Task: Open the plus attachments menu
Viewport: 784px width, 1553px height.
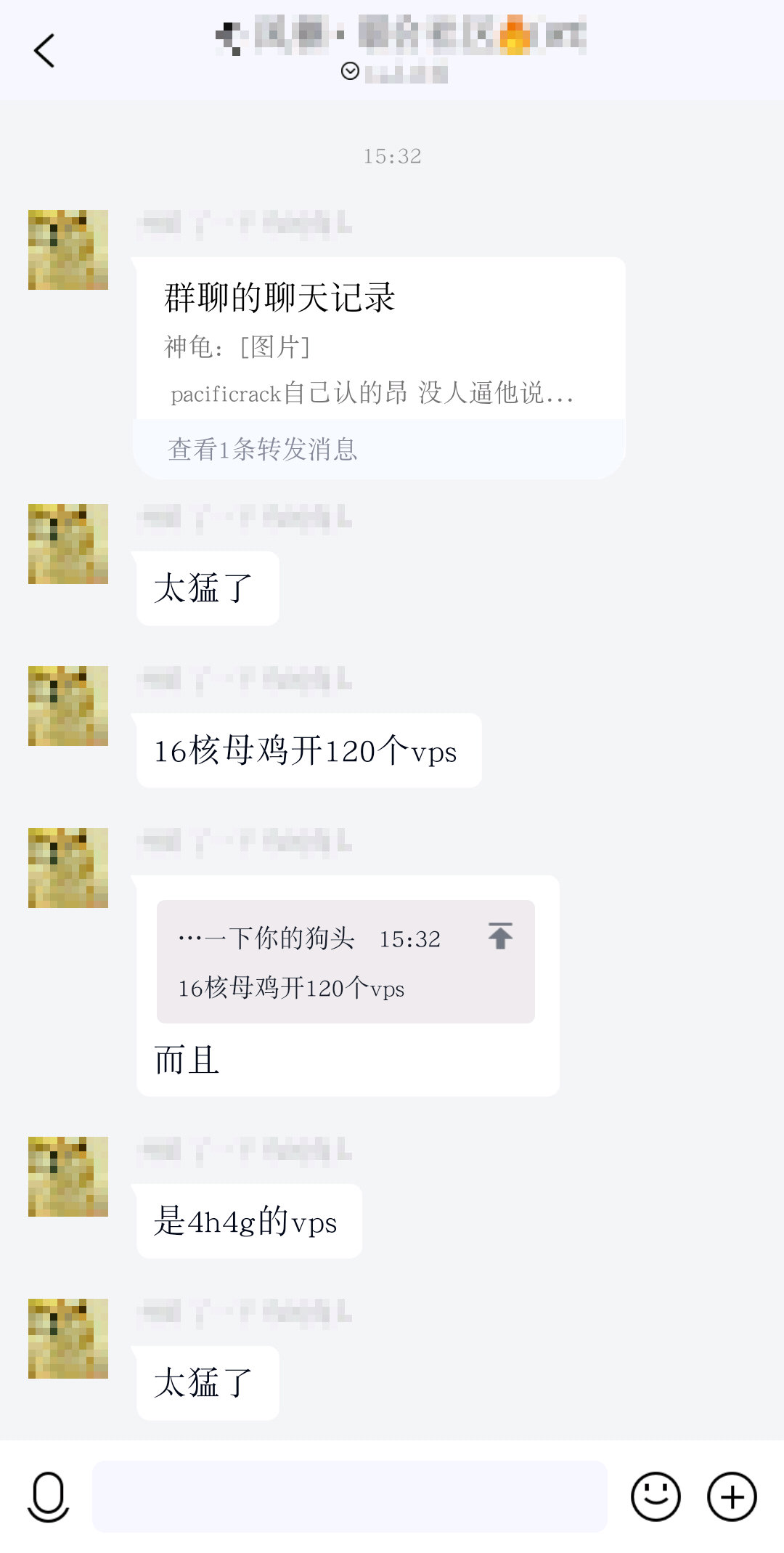Action: click(732, 1496)
